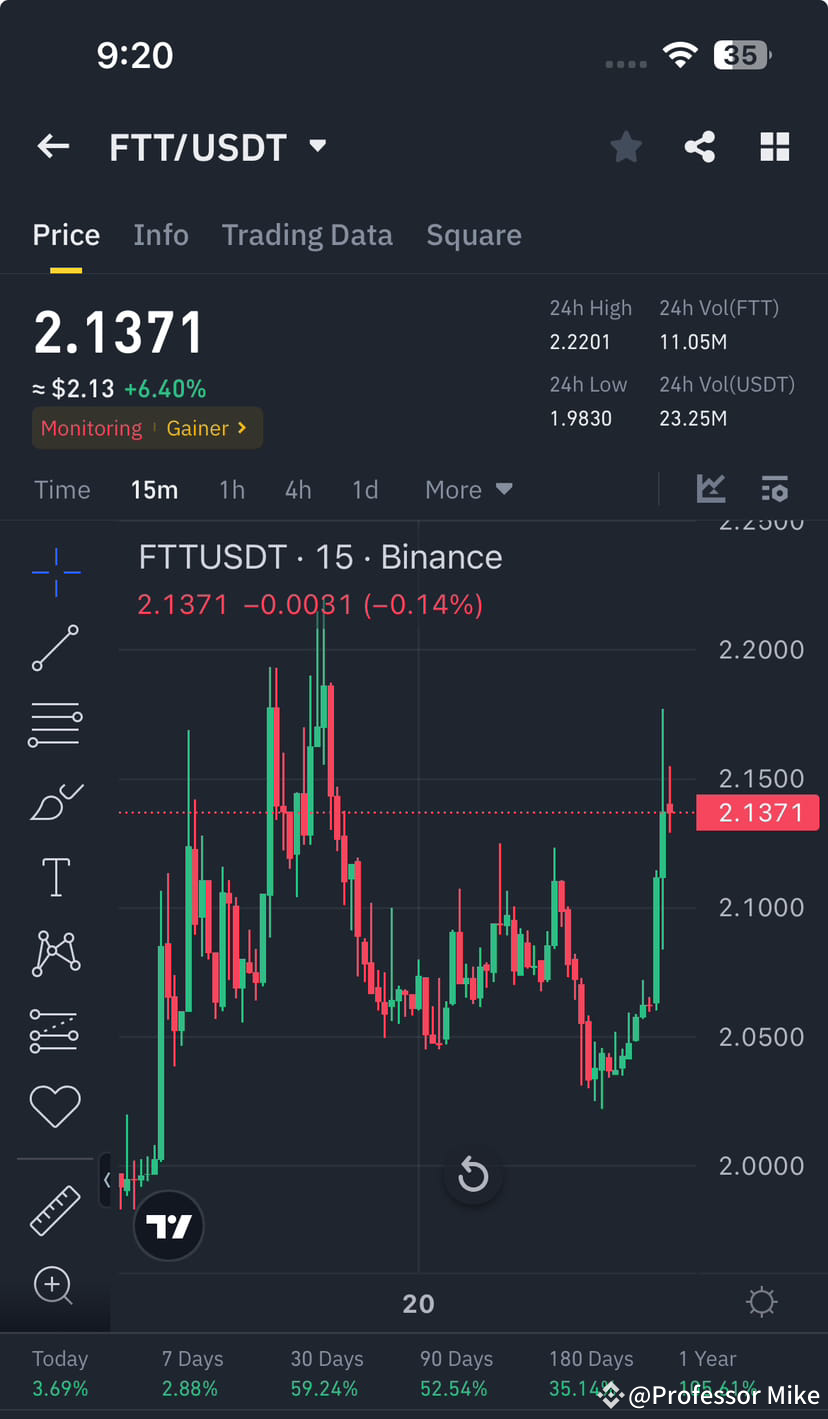Switch to the Trading Data tab

coord(307,234)
